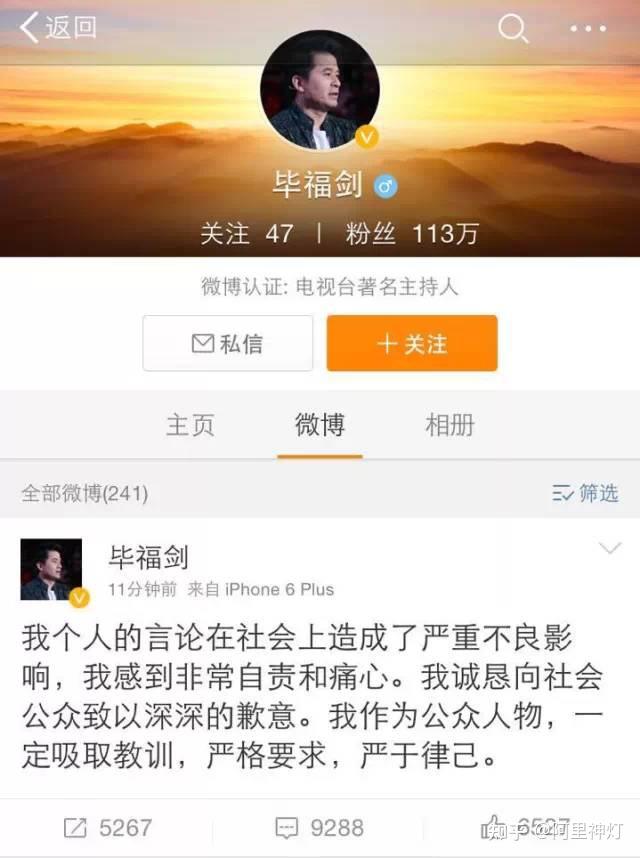This screenshot has width=640, height=858.
Task: Switch to the 主页 tab
Action: click(190, 425)
